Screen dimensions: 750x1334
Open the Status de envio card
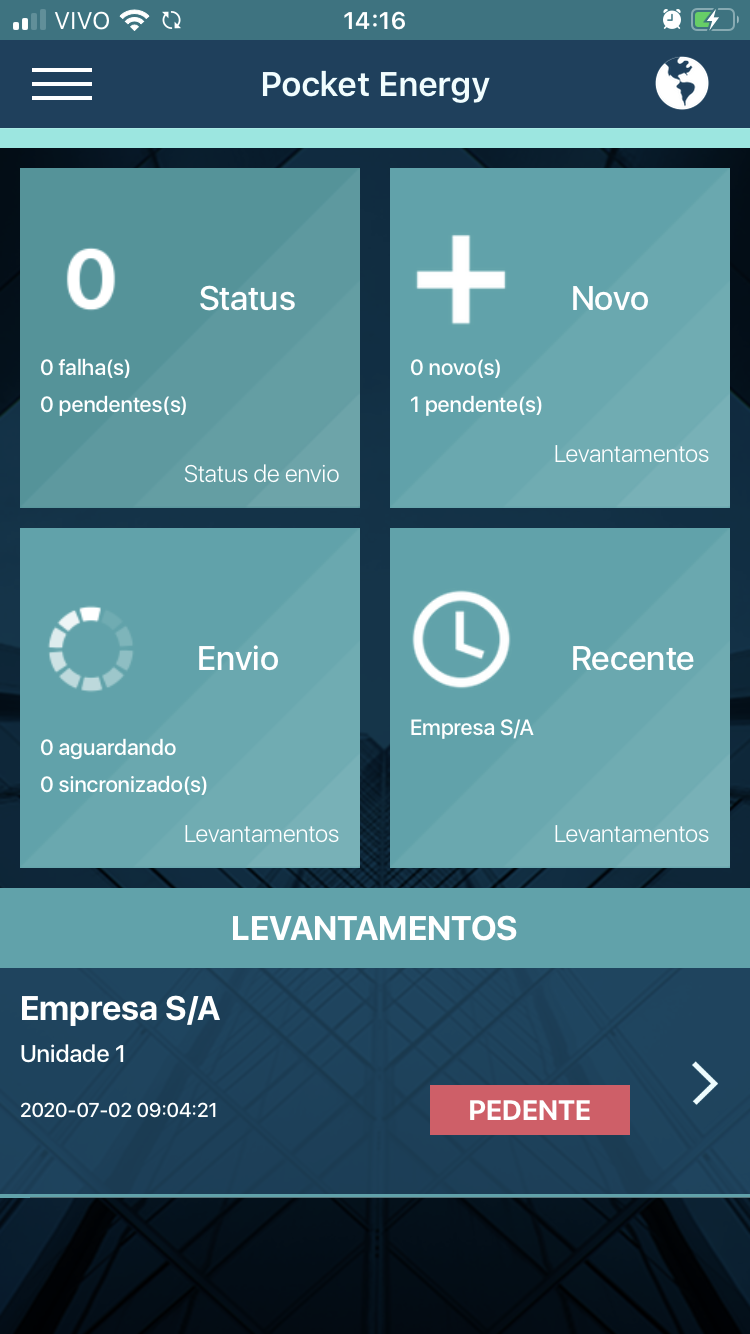tap(190, 338)
